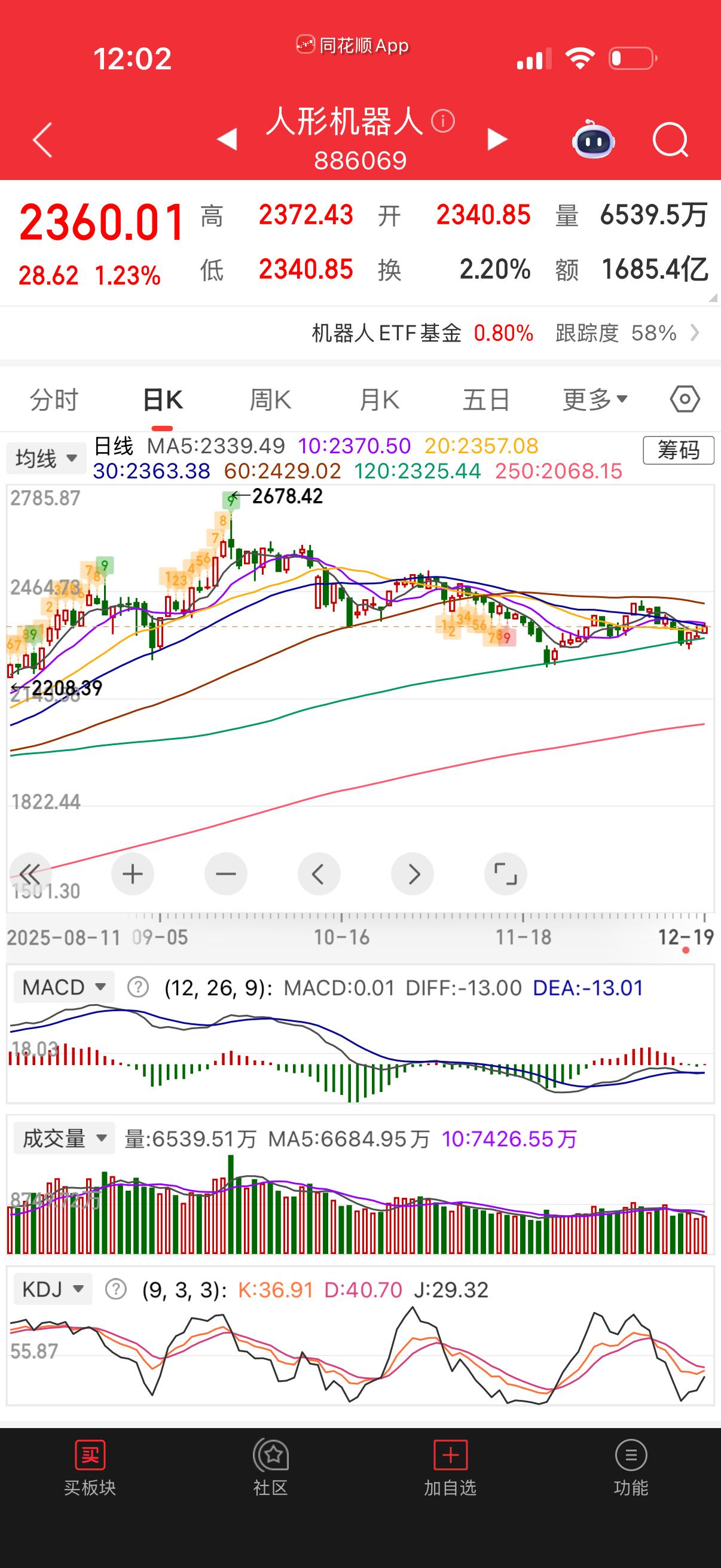Viewport: 721px width, 1568px height.
Task: Switch to the 分时 tab
Action: [x=54, y=399]
